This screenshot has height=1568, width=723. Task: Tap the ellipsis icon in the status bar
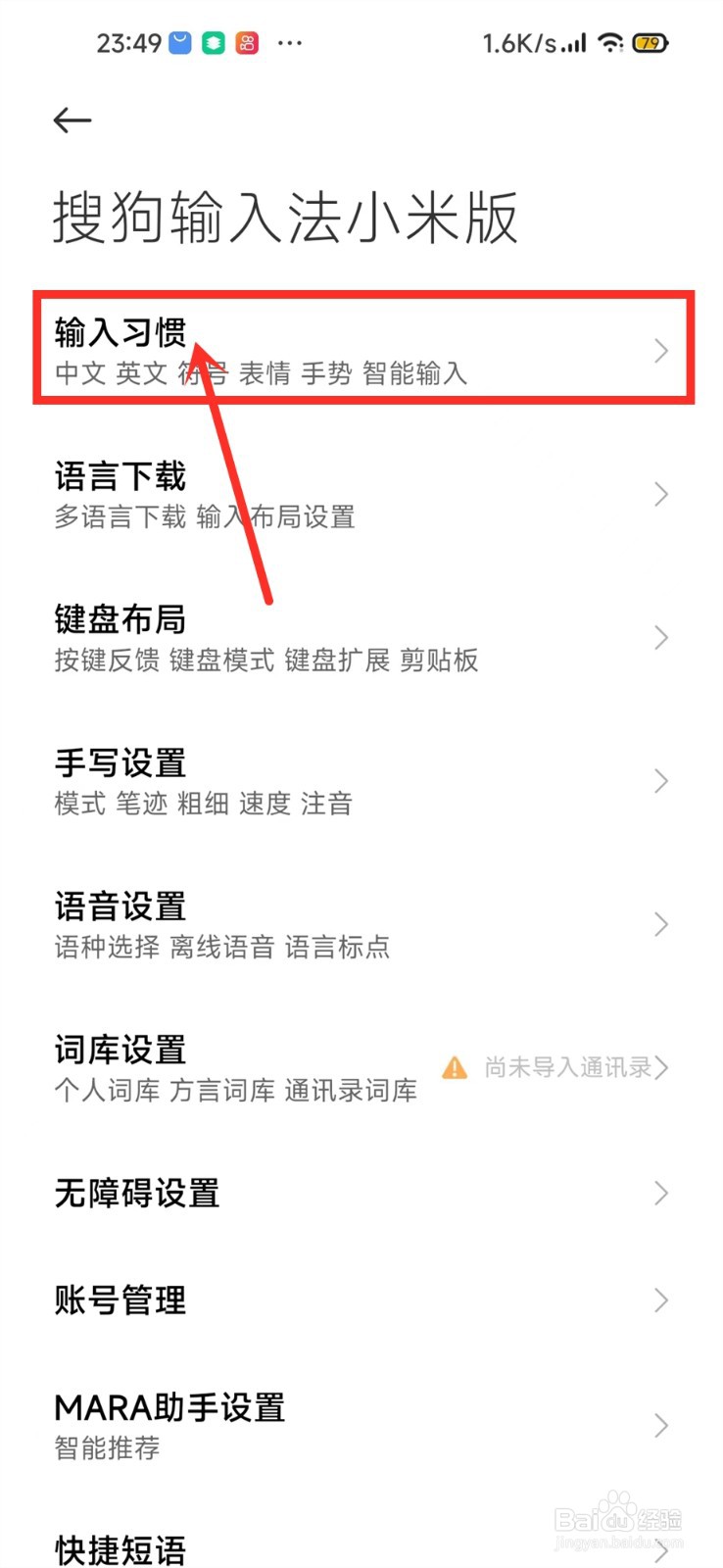[x=289, y=43]
